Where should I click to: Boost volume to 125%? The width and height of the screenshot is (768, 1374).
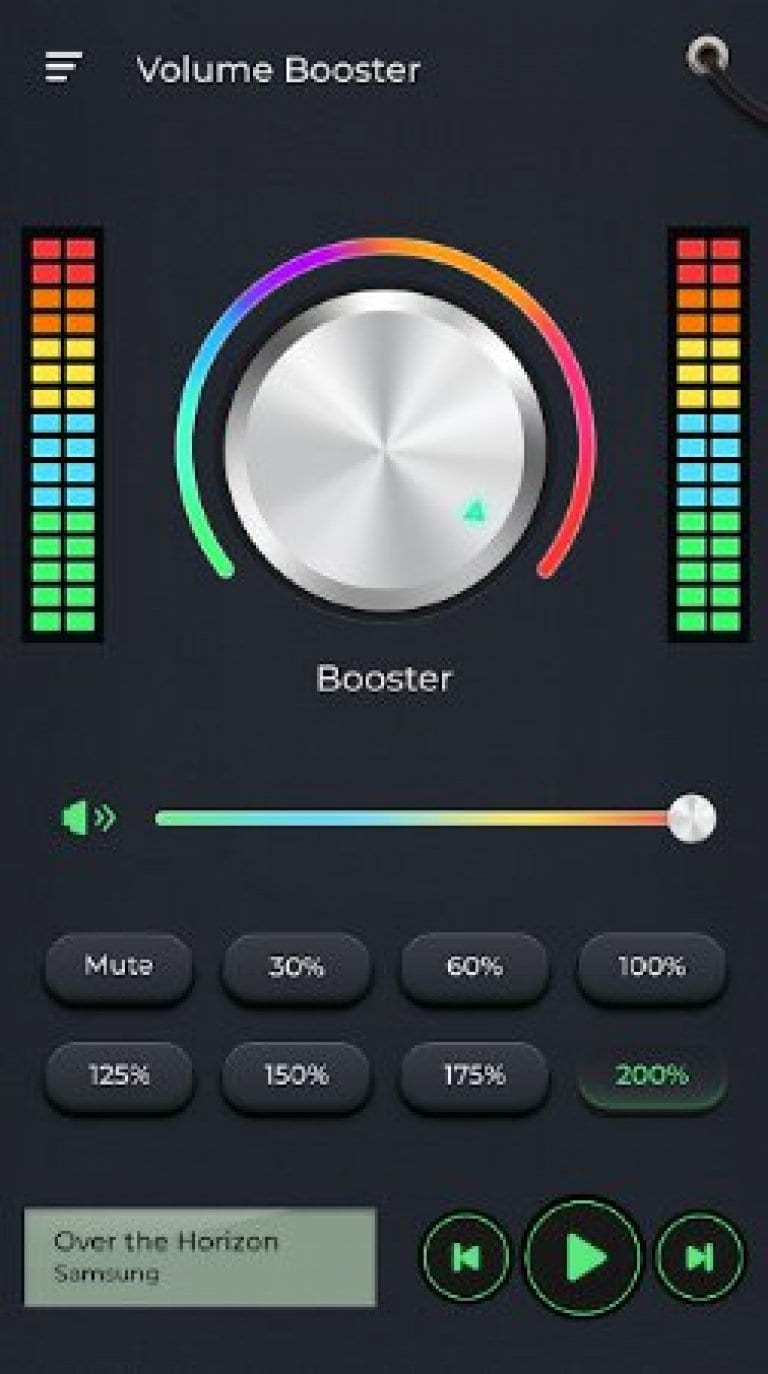(118, 1077)
